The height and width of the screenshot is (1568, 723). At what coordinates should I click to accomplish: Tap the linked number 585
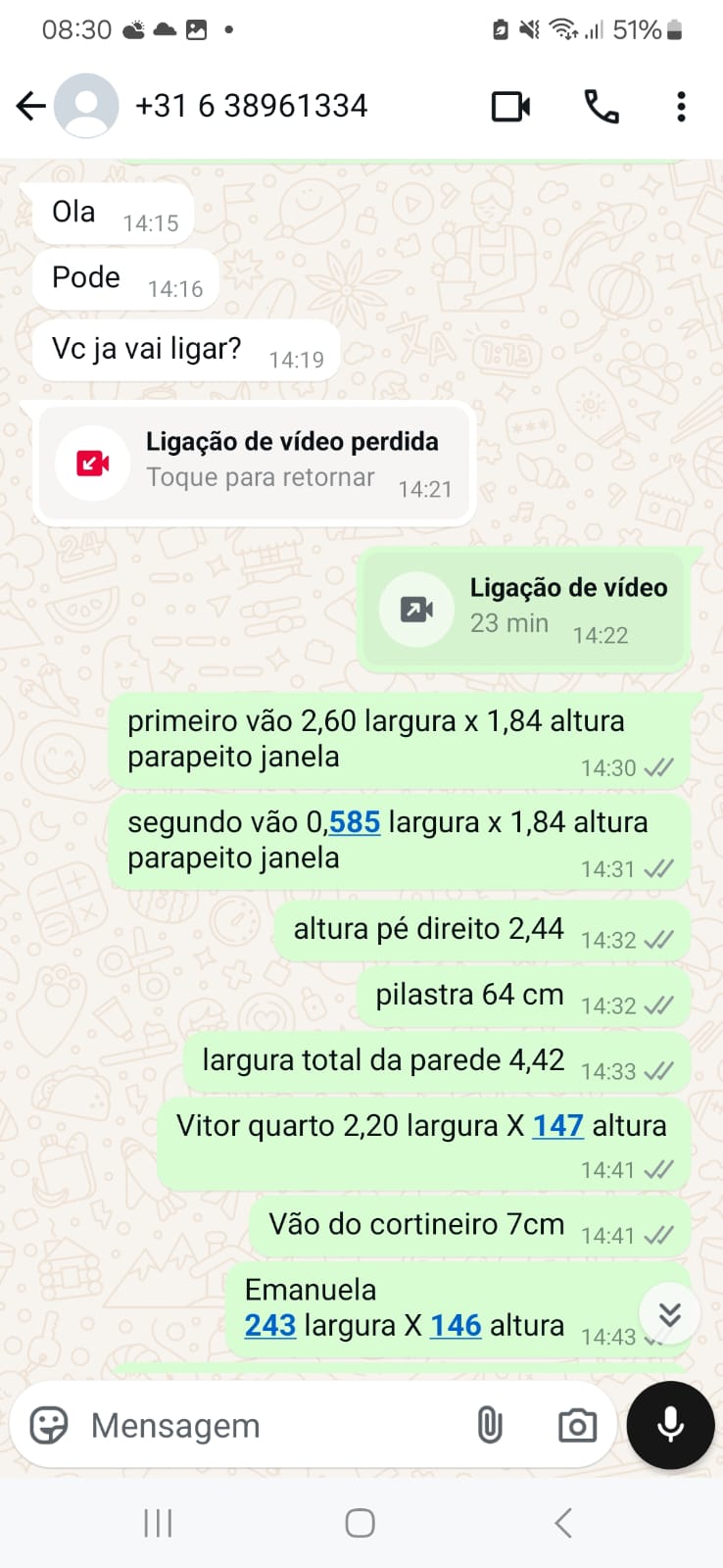point(355,822)
